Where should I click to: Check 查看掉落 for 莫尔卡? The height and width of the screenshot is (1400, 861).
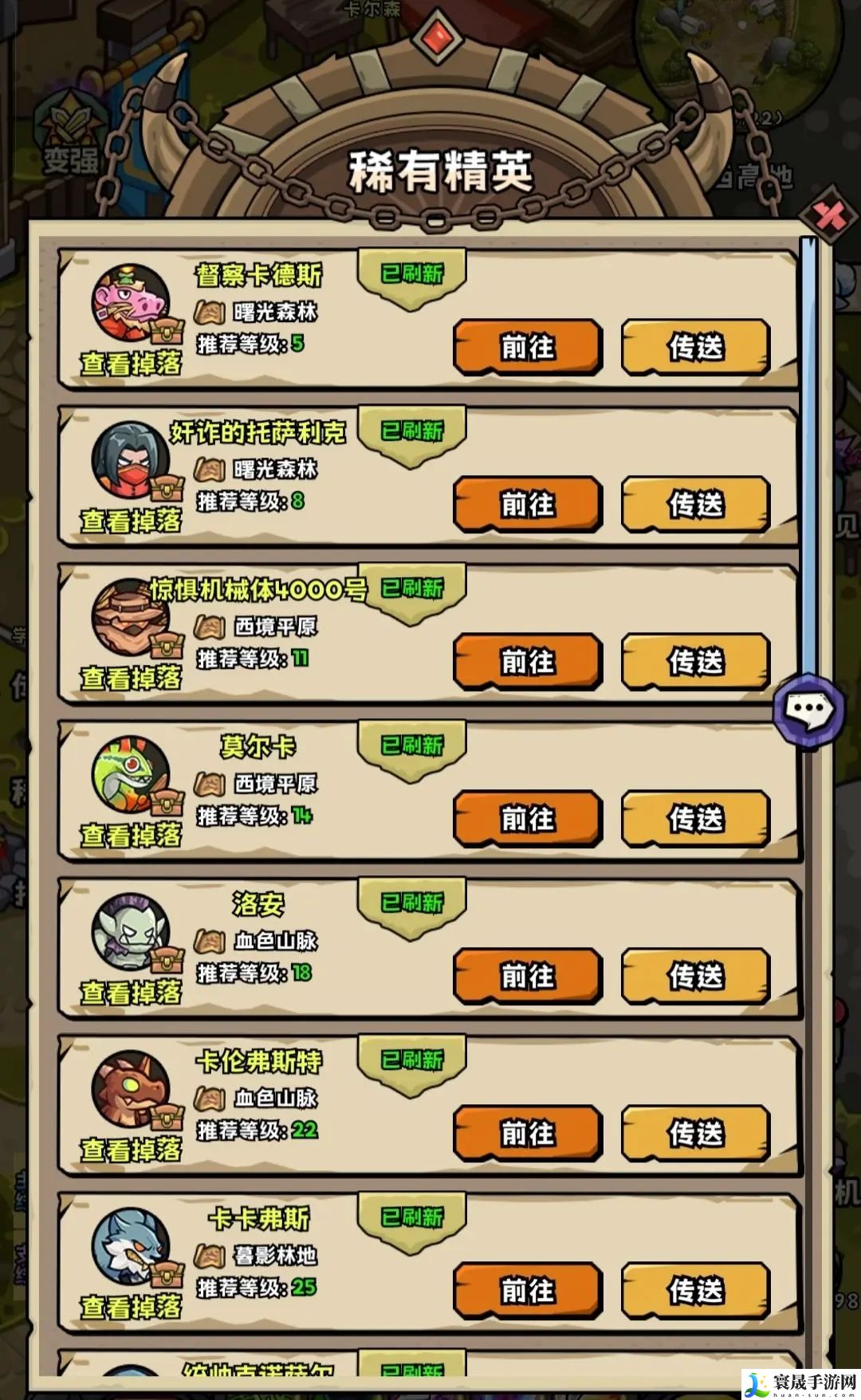click(x=132, y=836)
